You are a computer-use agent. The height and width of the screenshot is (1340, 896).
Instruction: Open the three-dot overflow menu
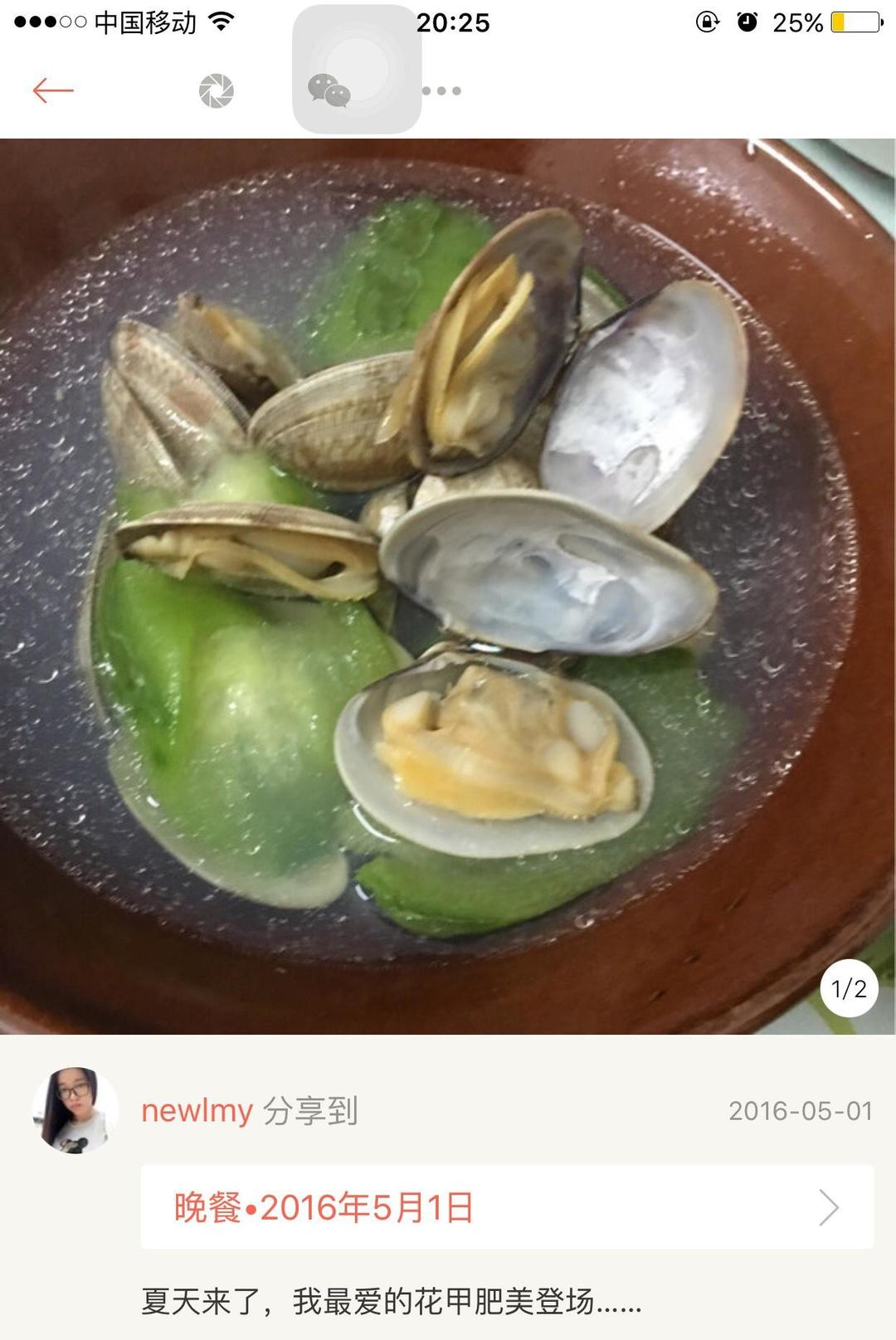click(x=441, y=90)
